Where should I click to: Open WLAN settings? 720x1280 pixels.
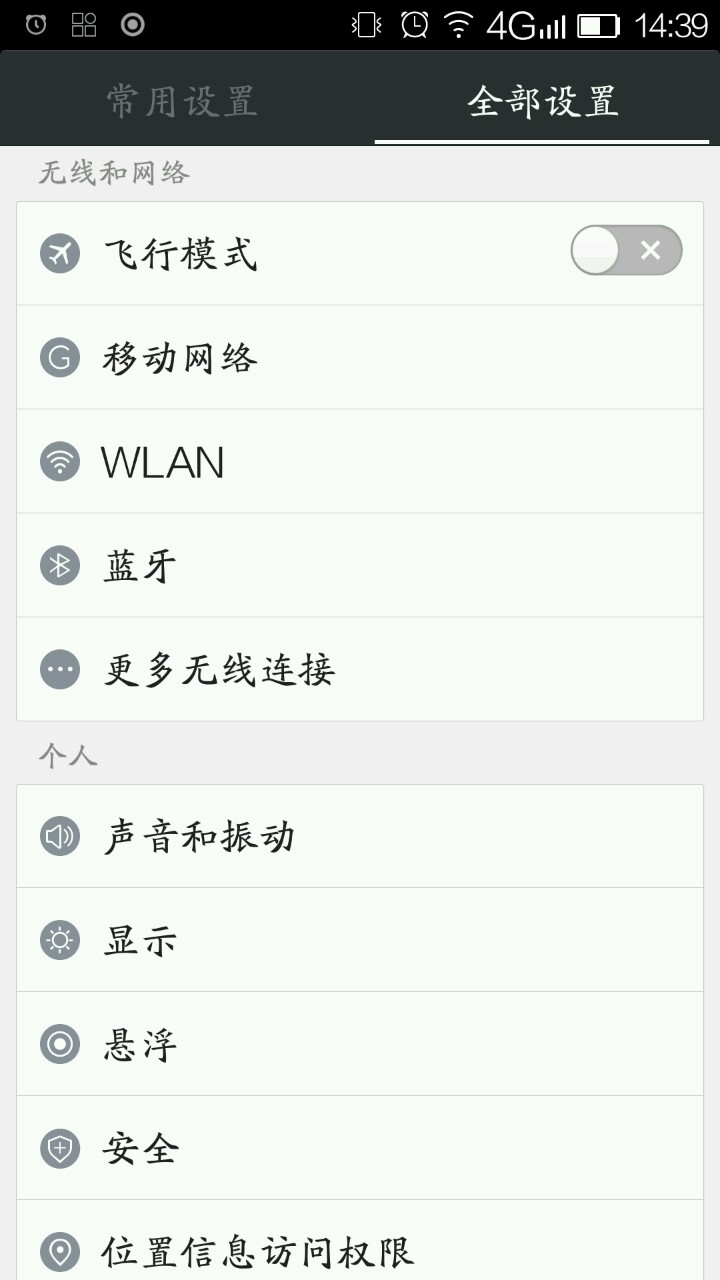pyautogui.click(x=360, y=462)
